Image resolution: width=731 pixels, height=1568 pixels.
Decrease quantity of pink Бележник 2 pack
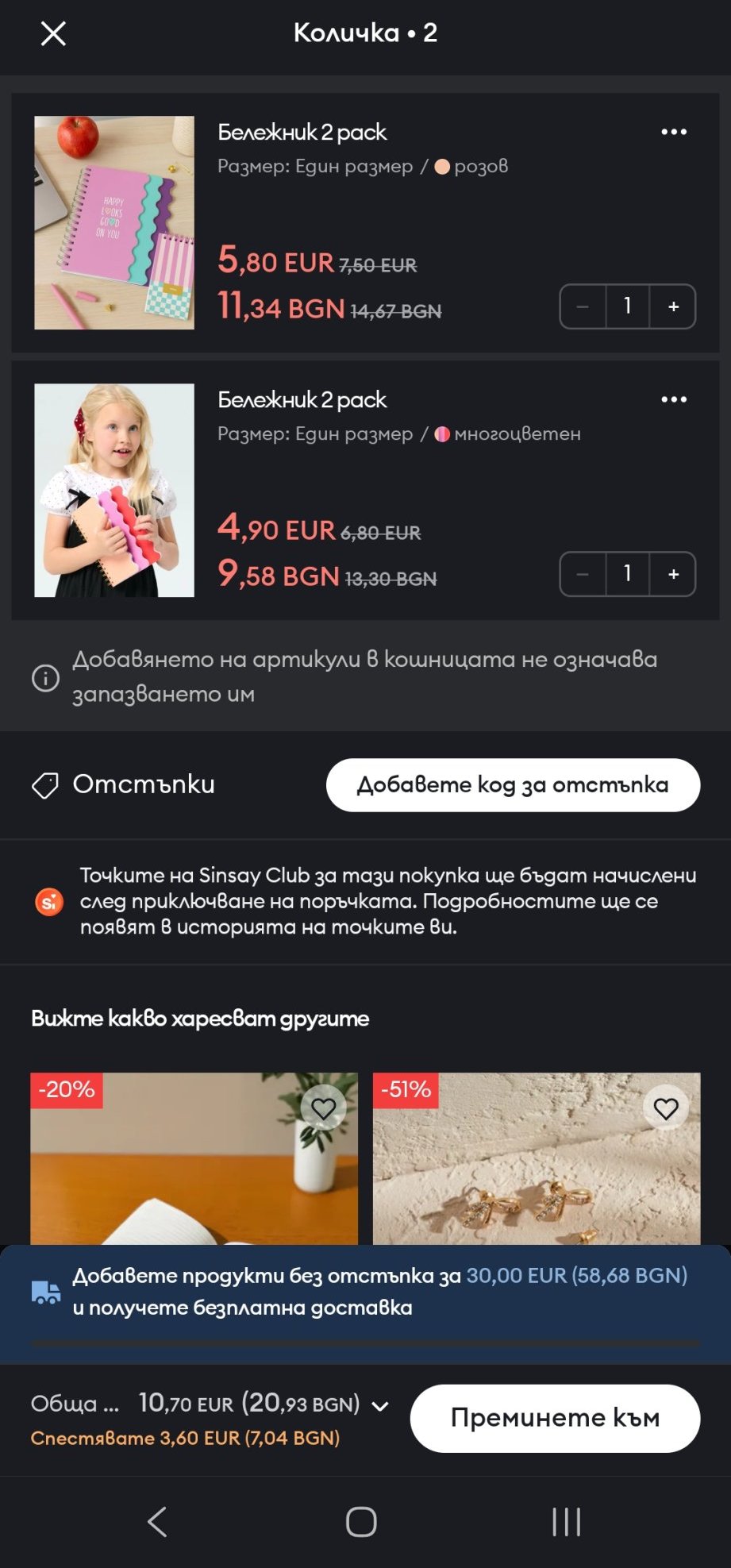click(x=583, y=306)
